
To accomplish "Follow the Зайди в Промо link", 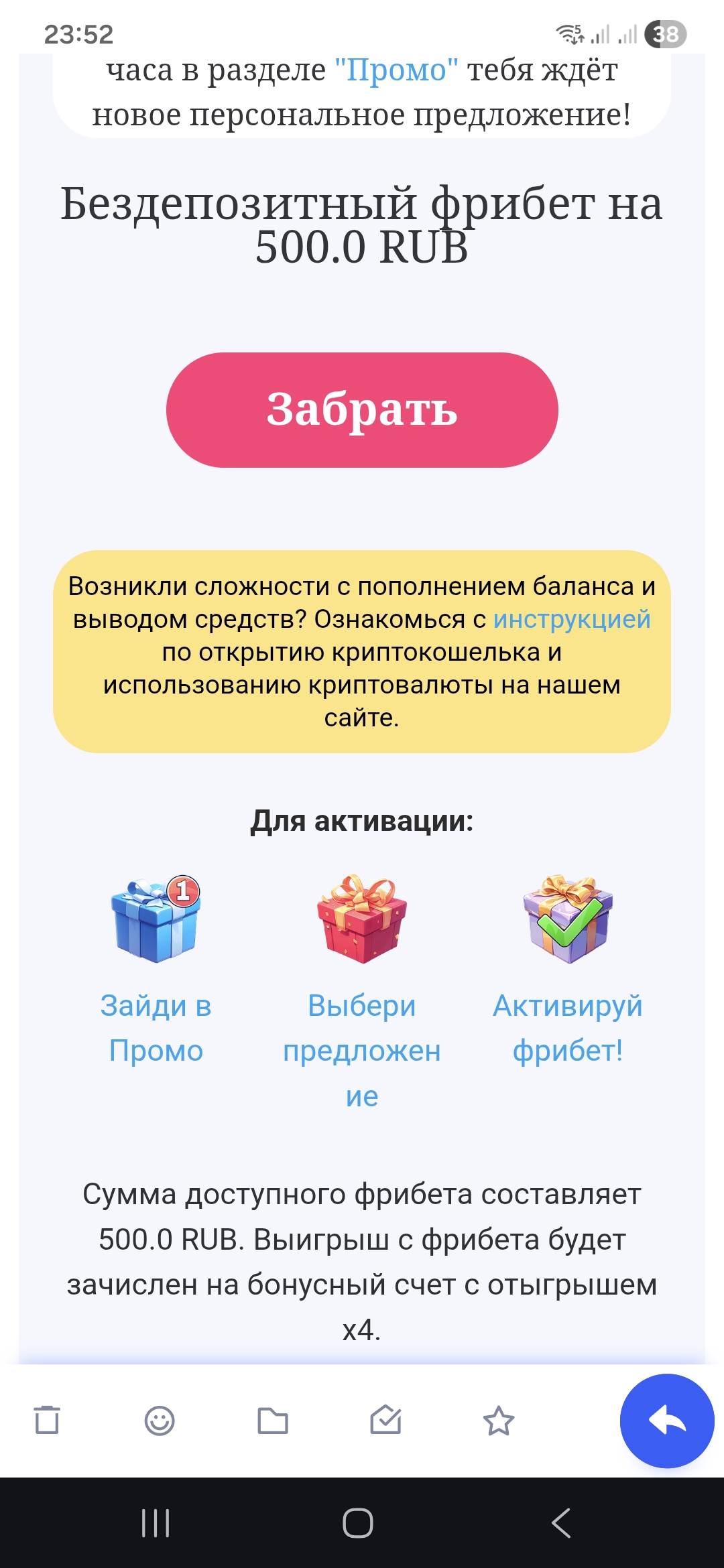I will click(156, 1027).
